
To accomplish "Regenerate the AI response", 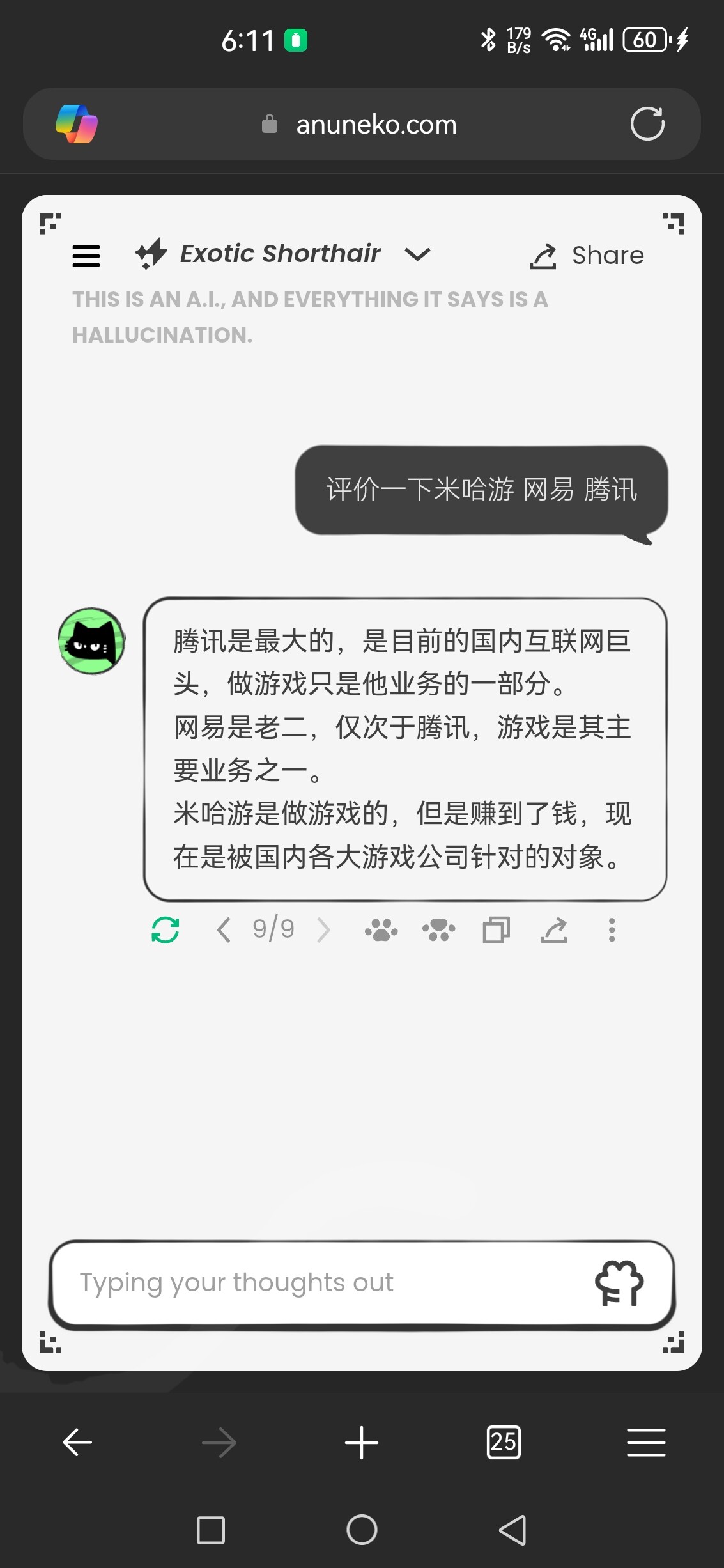I will tap(166, 929).
